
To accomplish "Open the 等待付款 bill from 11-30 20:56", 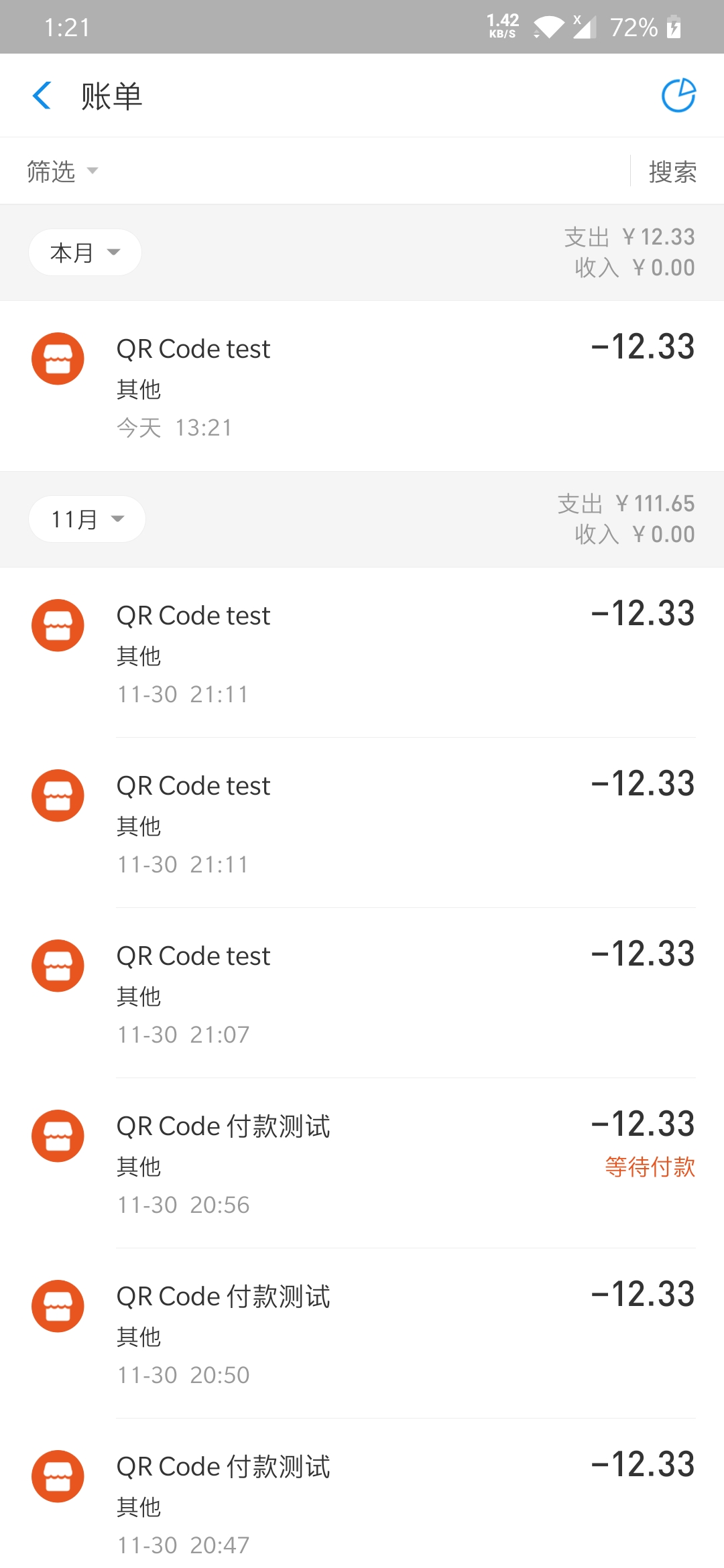I will 362,1164.
